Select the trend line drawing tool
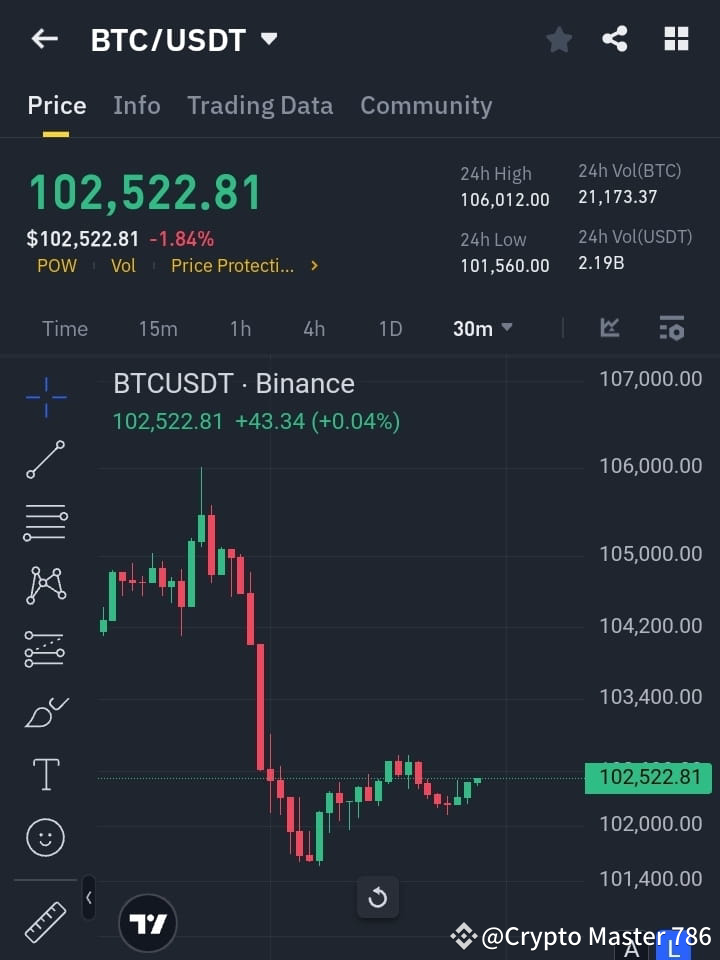 pos(45,460)
